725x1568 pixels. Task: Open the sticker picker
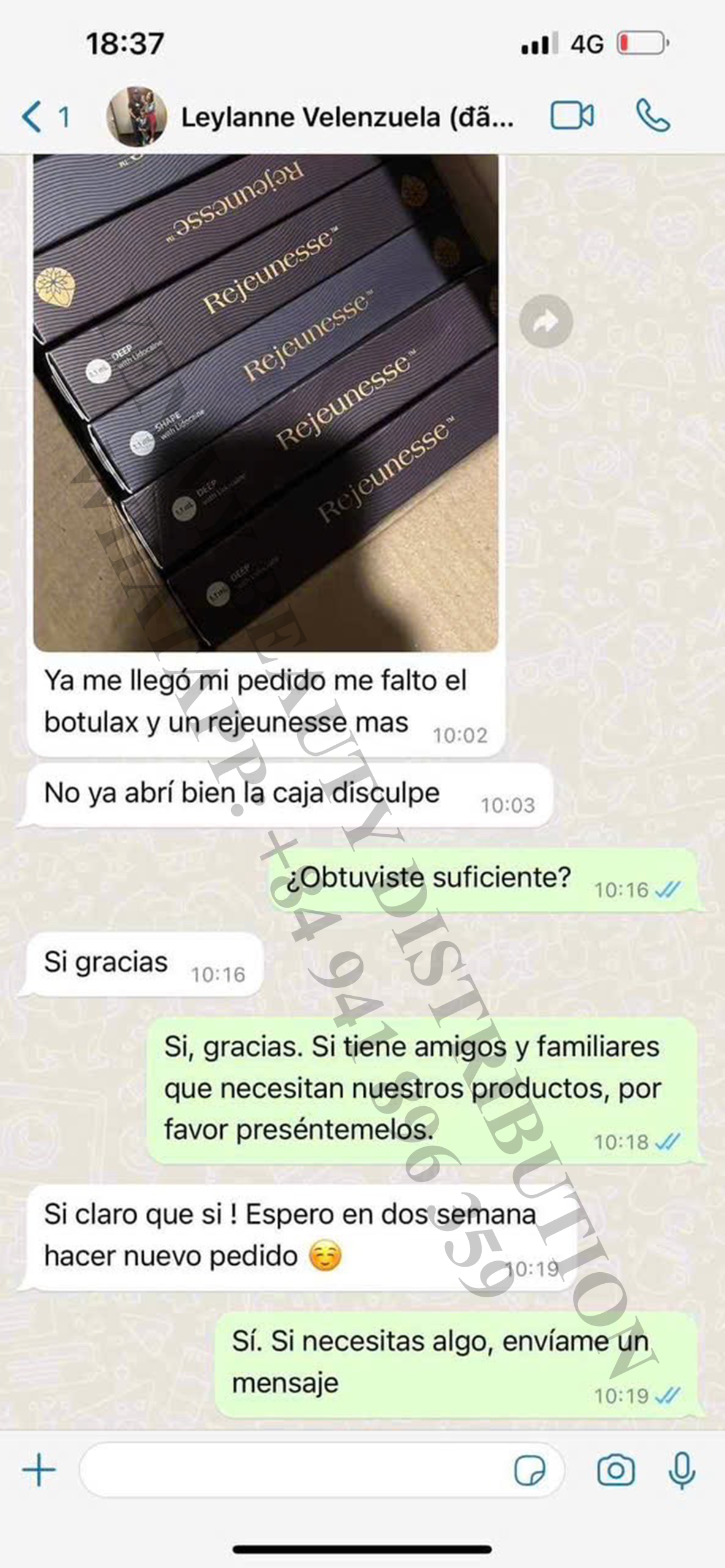pos(530,1470)
